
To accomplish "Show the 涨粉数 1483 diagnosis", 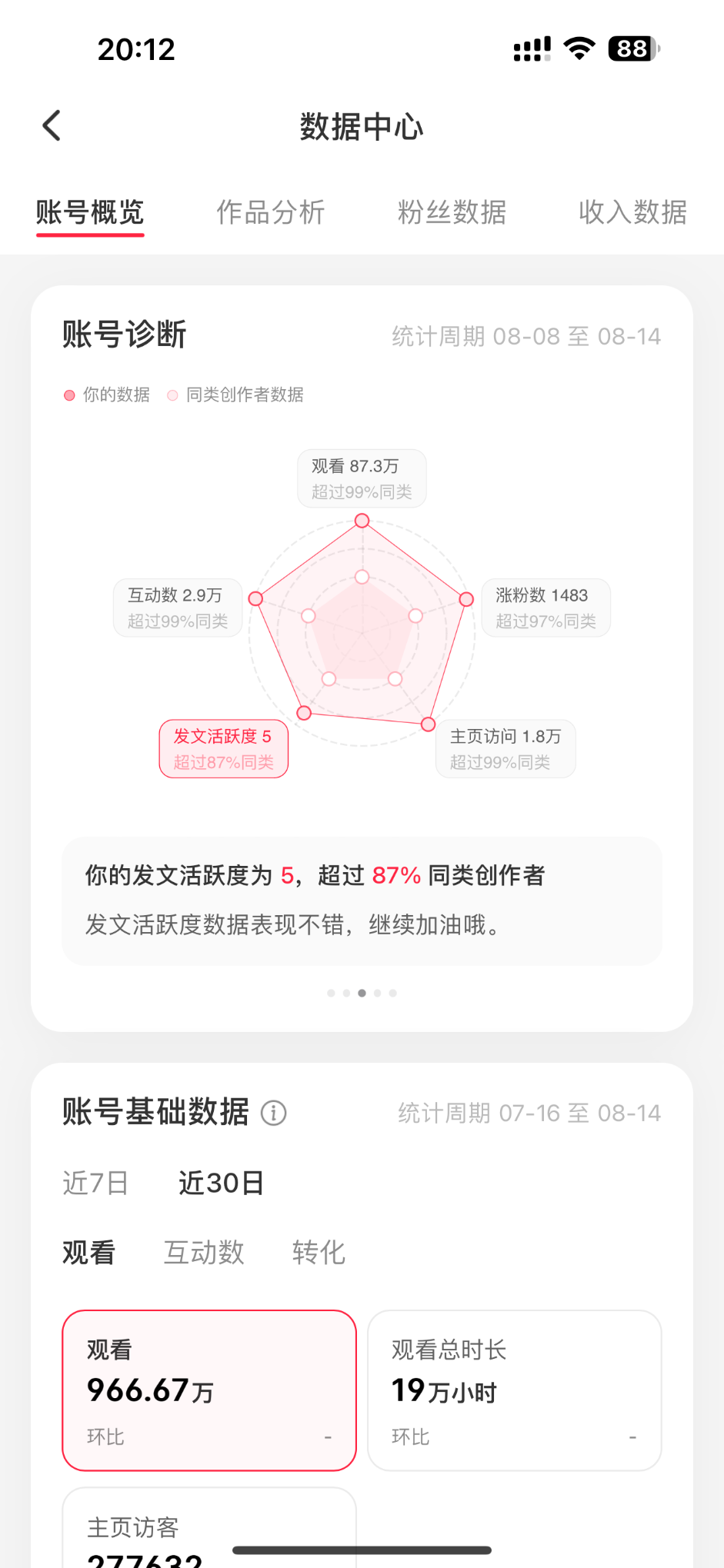I will point(546,608).
